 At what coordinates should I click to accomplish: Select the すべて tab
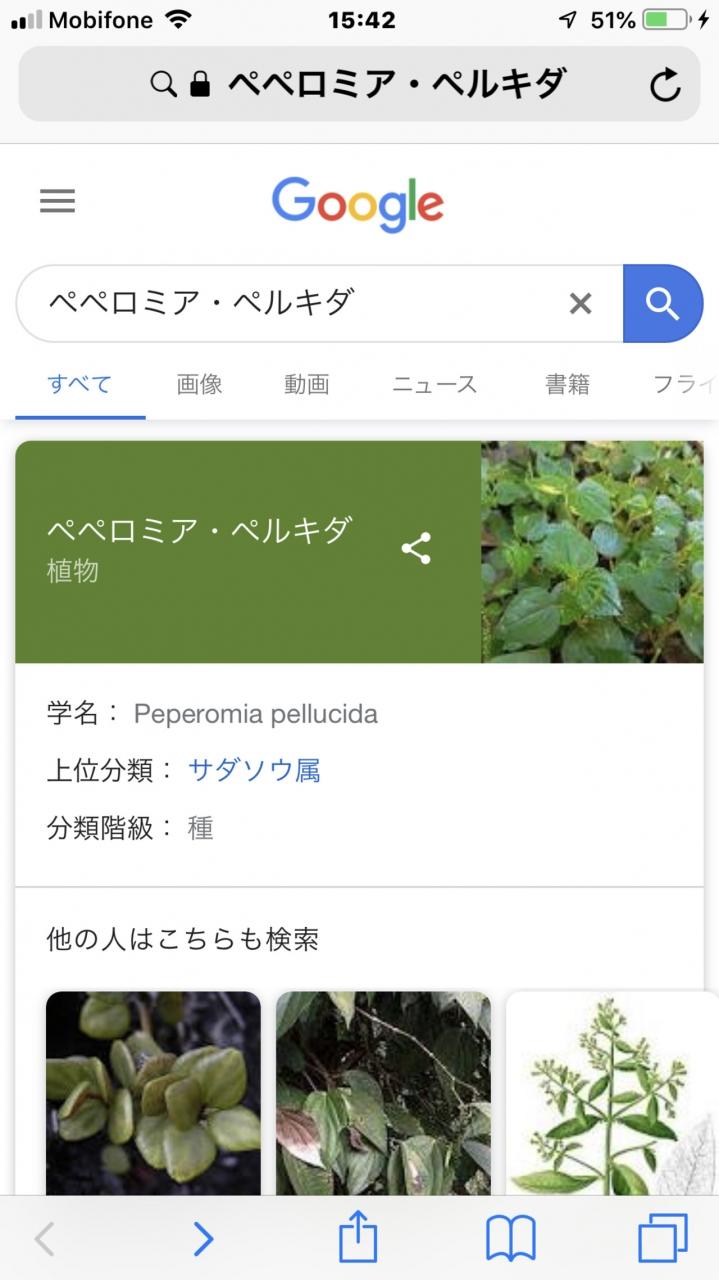point(80,384)
